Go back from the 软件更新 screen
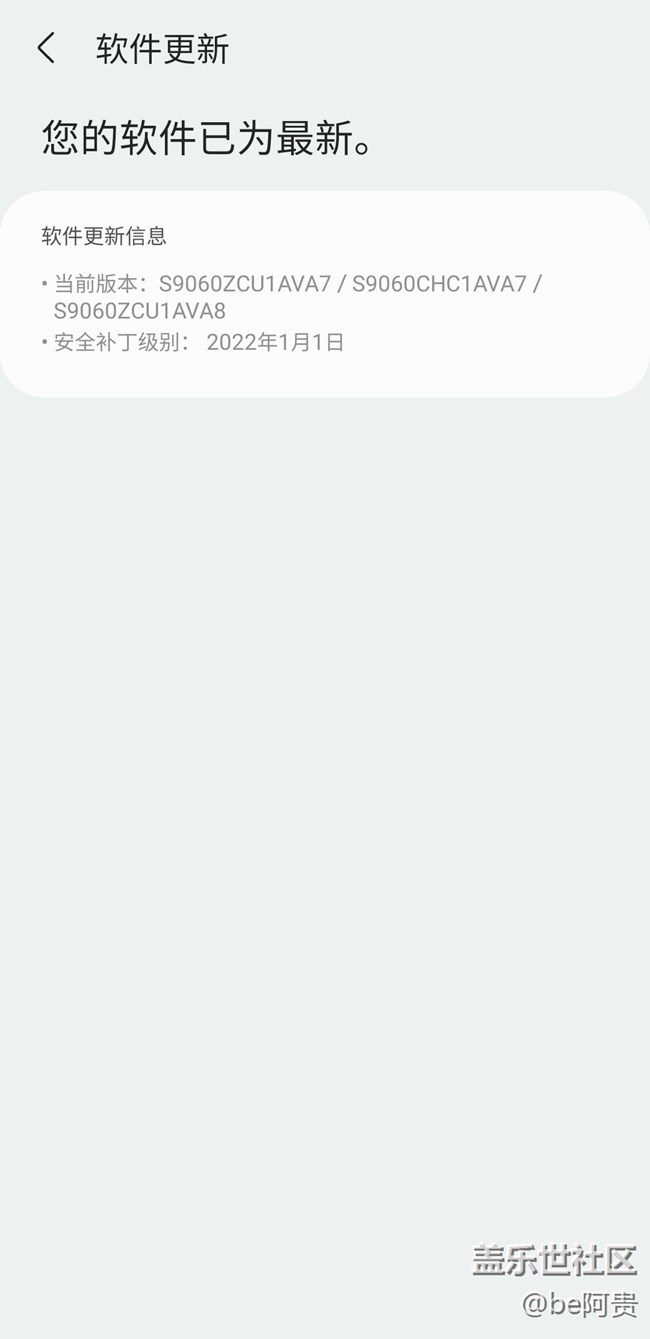The width and height of the screenshot is (650, 1339). (46, 48)
